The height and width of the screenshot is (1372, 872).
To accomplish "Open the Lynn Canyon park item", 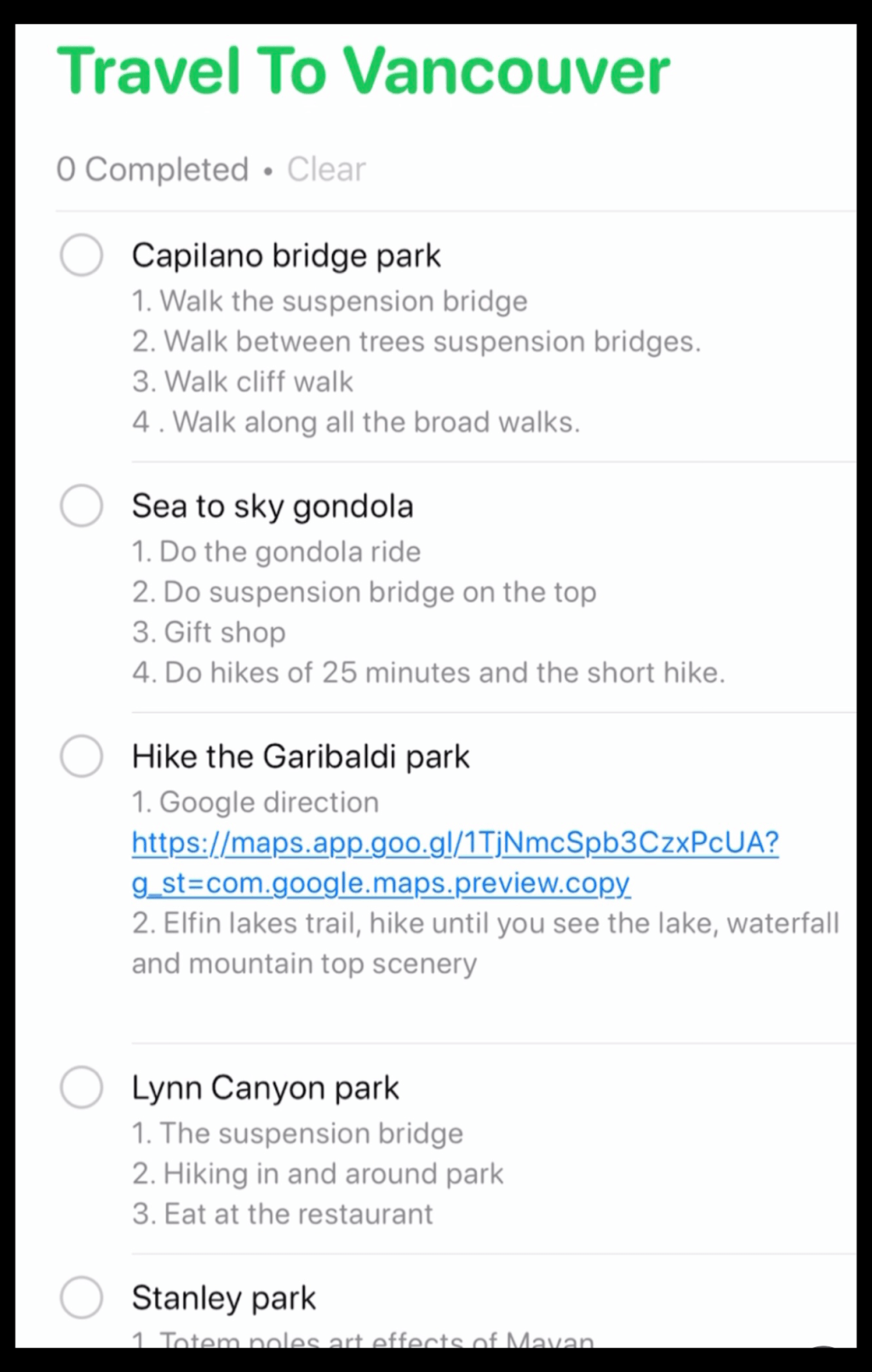I will click(265, 1088).
